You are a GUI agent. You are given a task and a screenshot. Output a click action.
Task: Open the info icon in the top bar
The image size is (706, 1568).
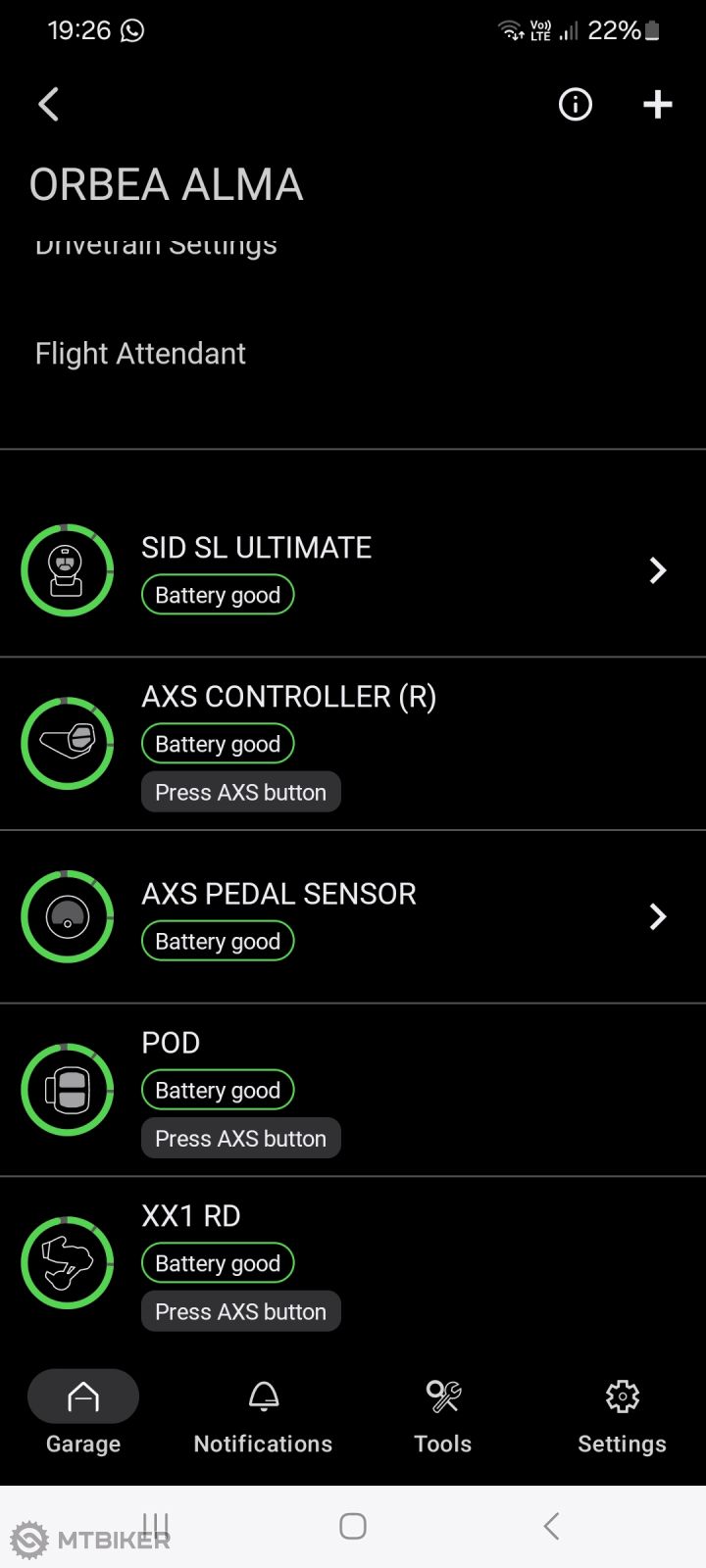click(x=575, y=104)
